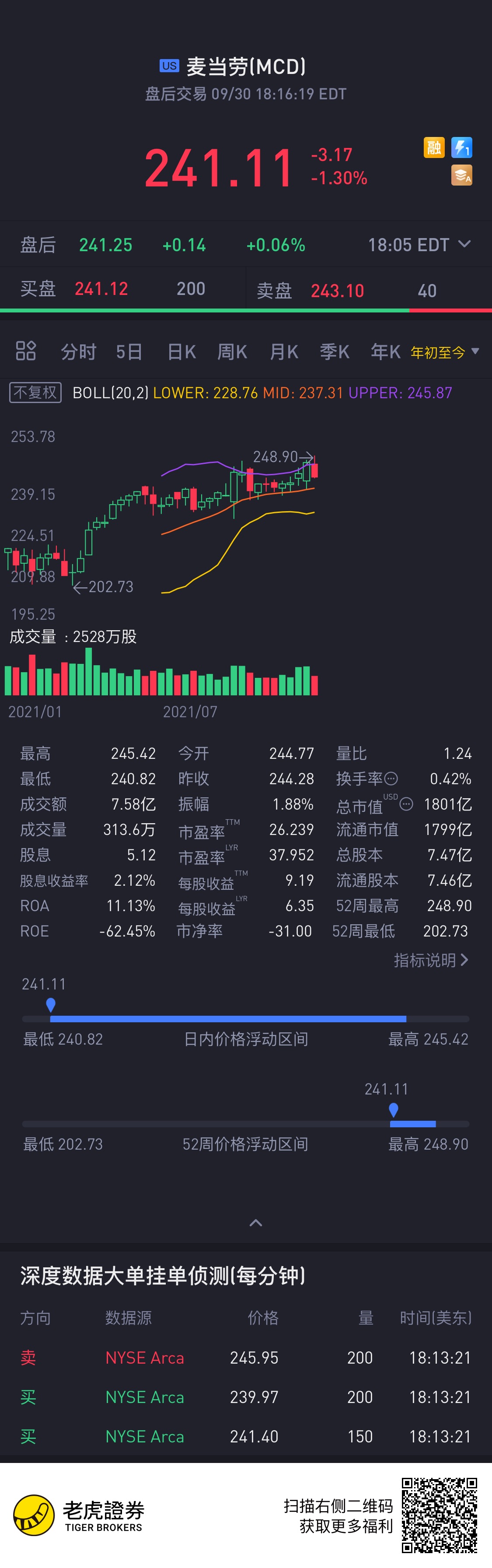Open the 年初至今 range dropdown
Screen dimensions: 492x1568
coord(445,352)
